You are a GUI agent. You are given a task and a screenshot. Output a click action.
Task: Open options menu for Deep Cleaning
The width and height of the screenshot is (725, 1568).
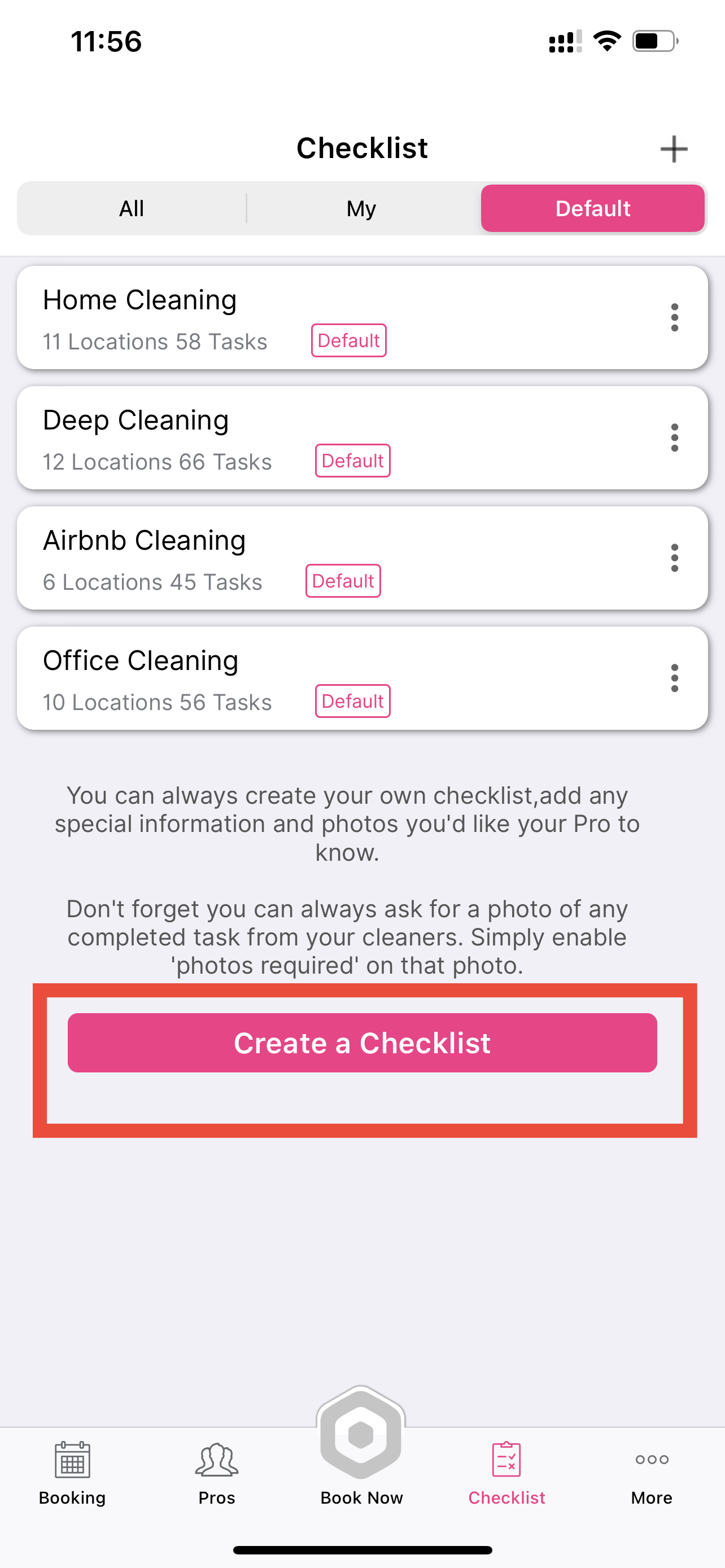pyautogui.click(x=674, y=437)
